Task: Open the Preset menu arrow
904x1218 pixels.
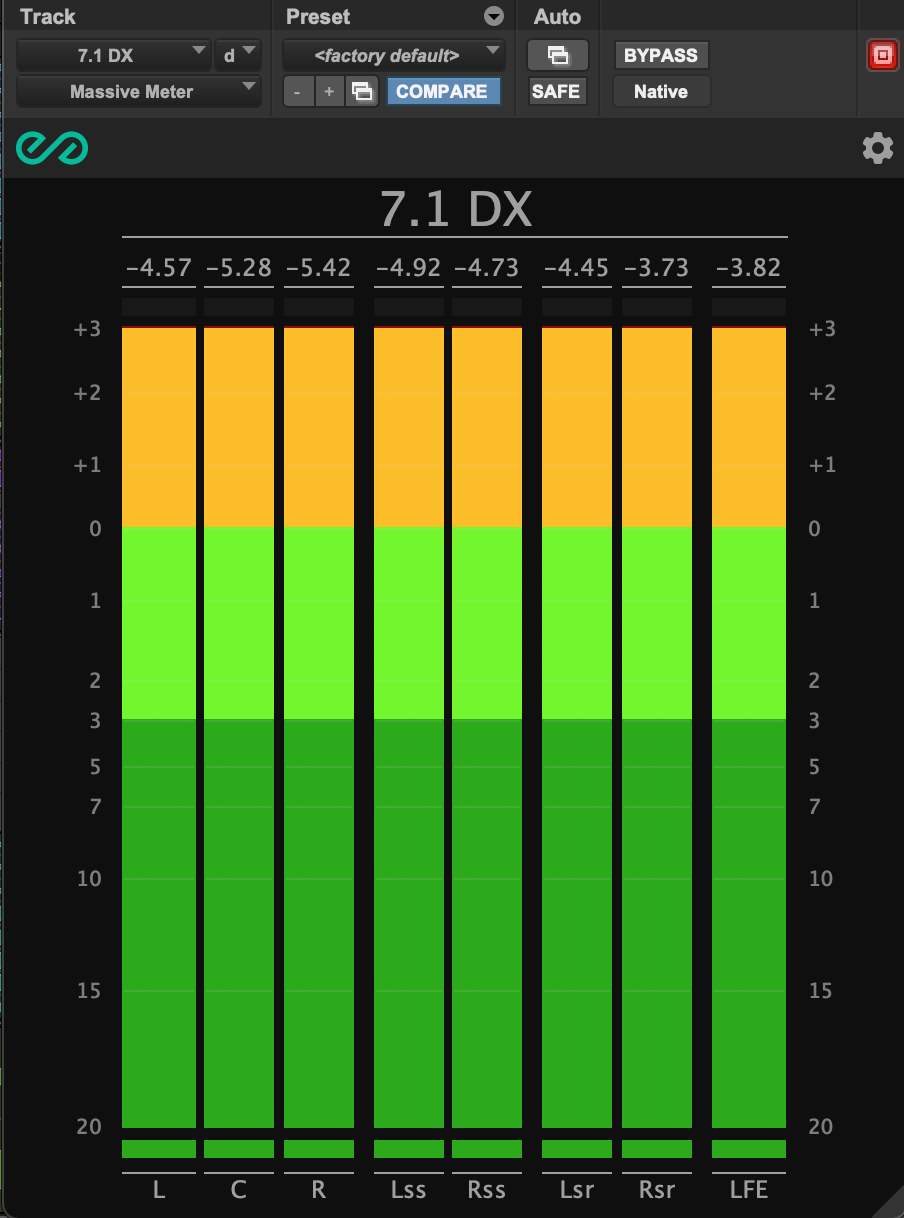Action: pos(493,17)
